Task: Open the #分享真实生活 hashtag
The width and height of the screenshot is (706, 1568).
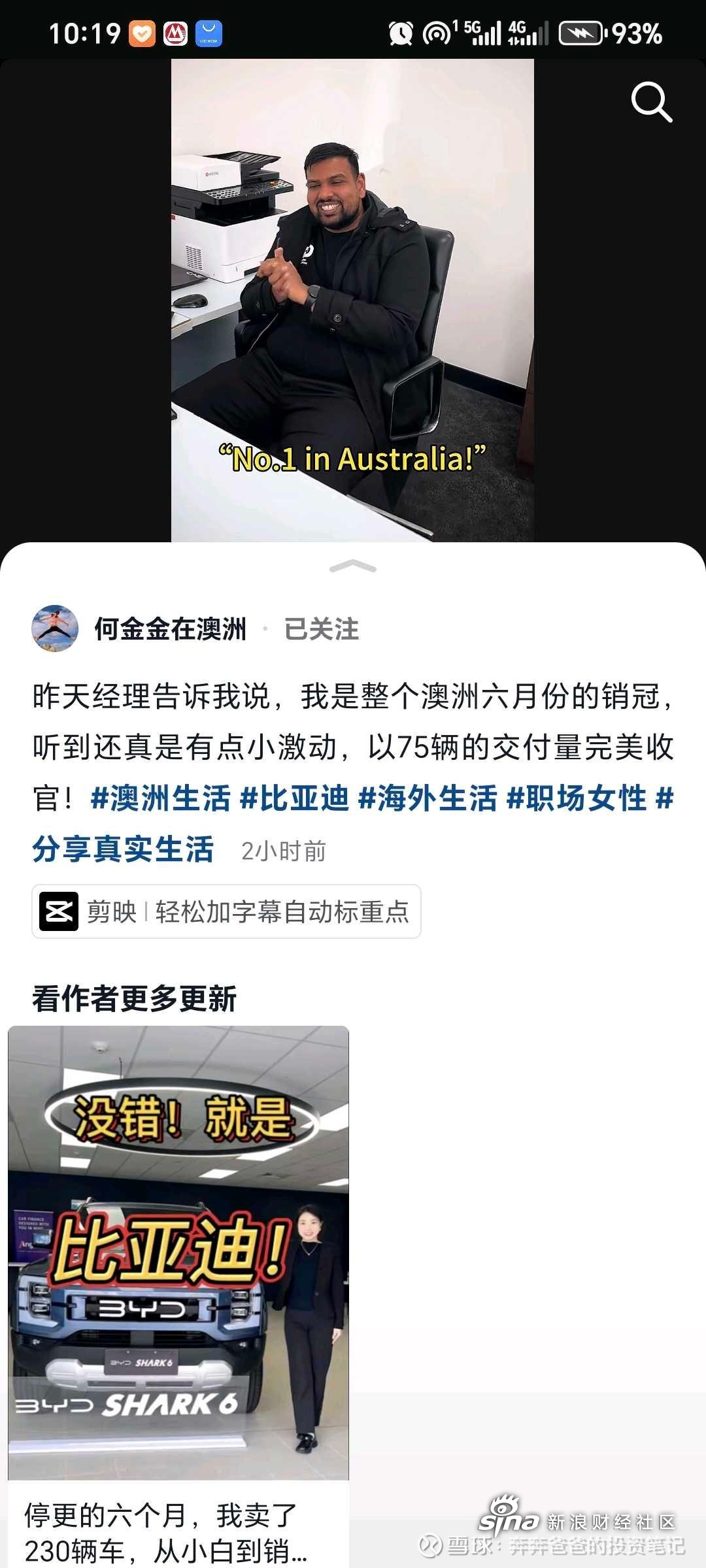Action: tap(123, 849)
